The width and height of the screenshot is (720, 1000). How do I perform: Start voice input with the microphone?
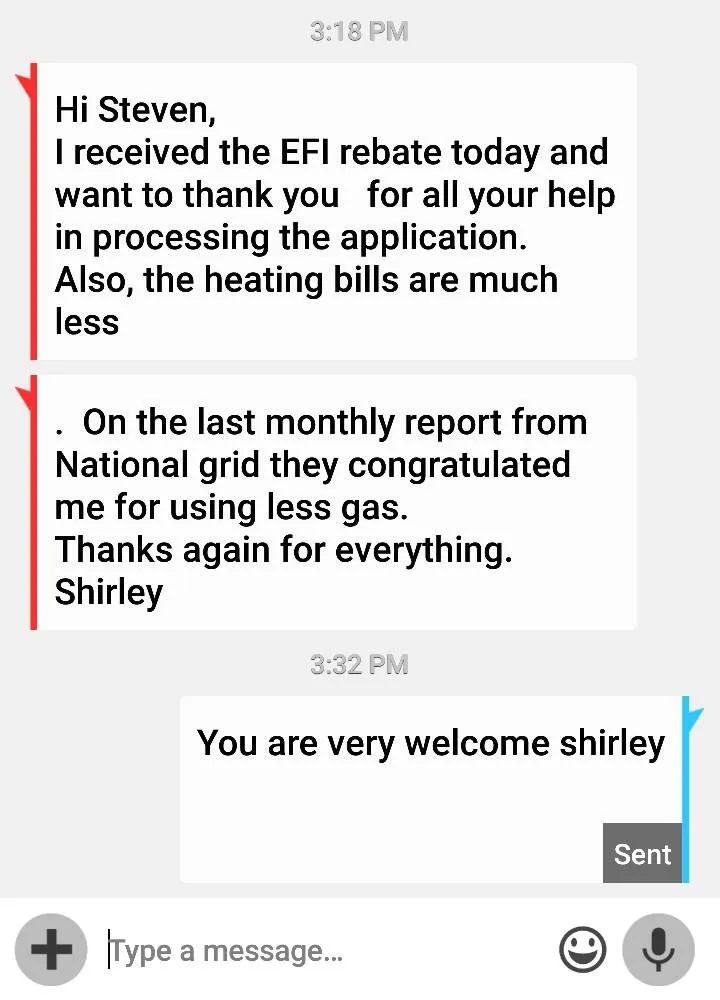tap(657, 949)
